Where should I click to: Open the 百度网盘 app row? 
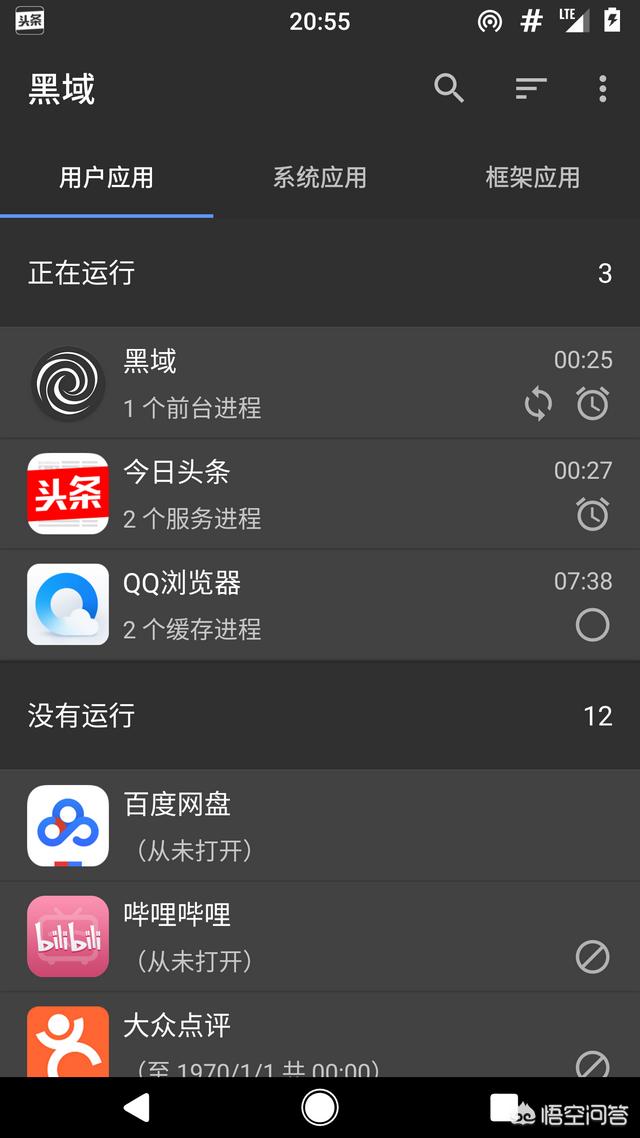[300, 826]
